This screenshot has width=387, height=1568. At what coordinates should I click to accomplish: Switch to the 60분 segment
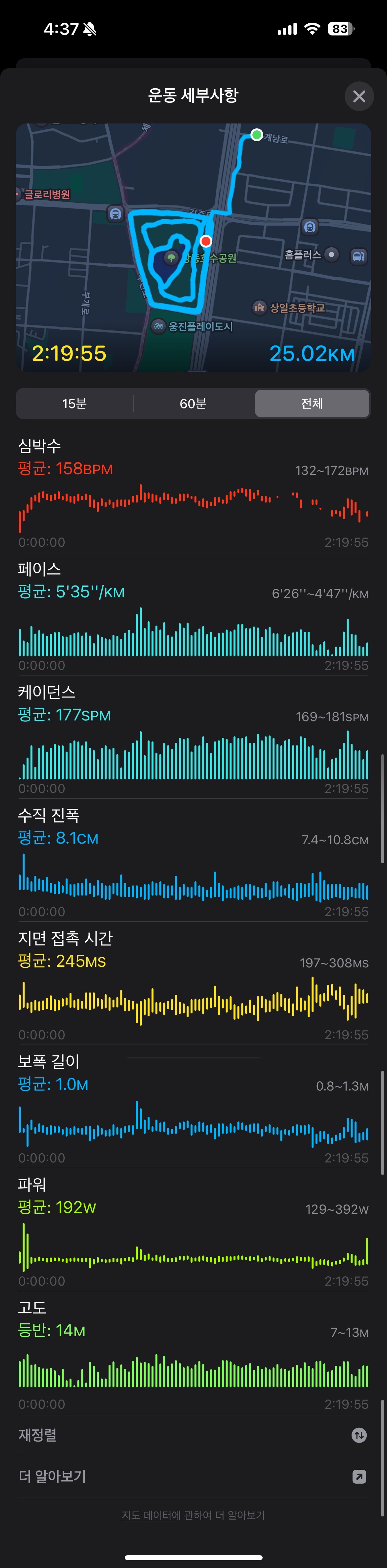tap(193, 404)
